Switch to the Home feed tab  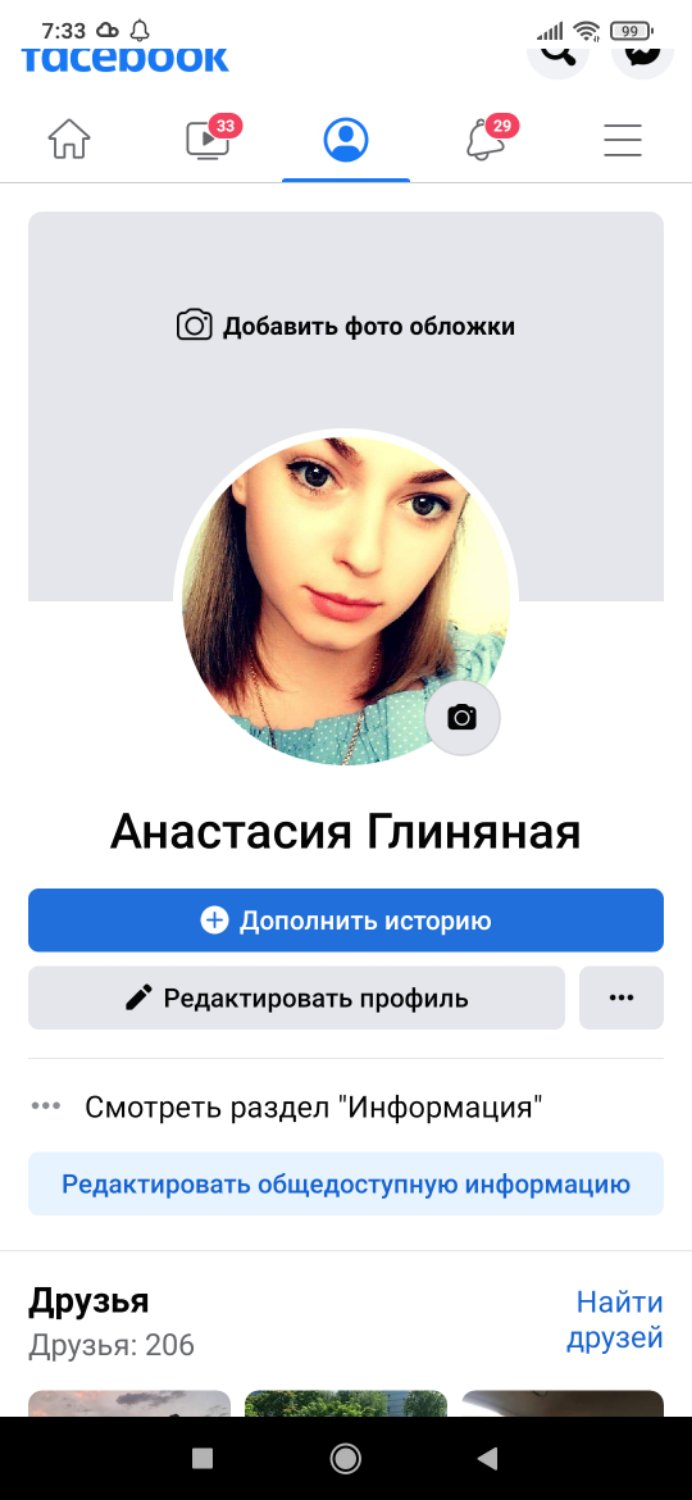(x=69, y=139)
